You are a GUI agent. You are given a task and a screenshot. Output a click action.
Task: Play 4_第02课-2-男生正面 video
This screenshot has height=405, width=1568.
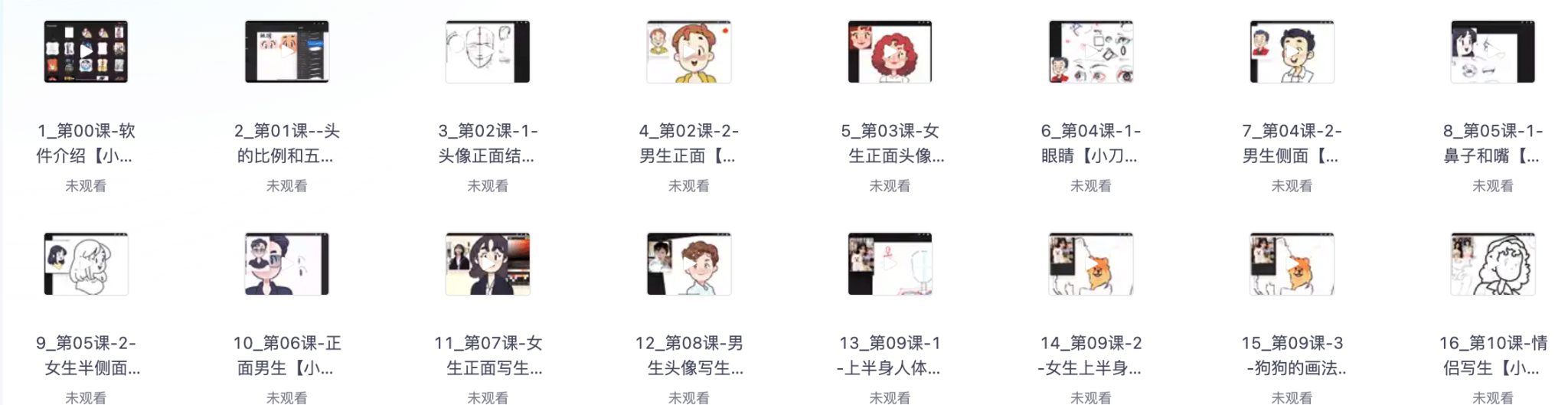coord(688,52)
